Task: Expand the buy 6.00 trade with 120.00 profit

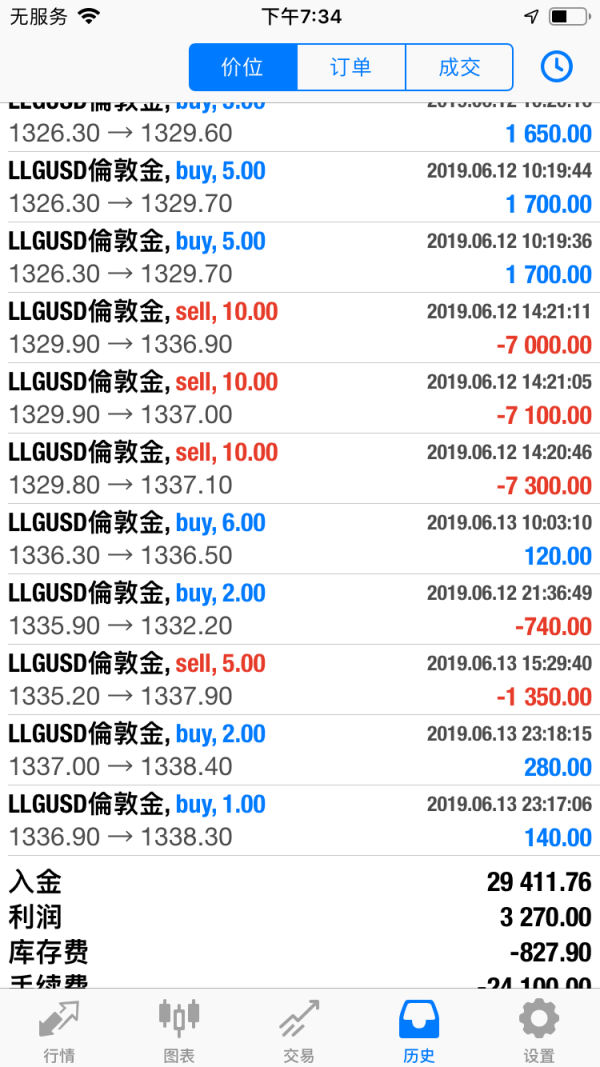Action: click(300, 539)
